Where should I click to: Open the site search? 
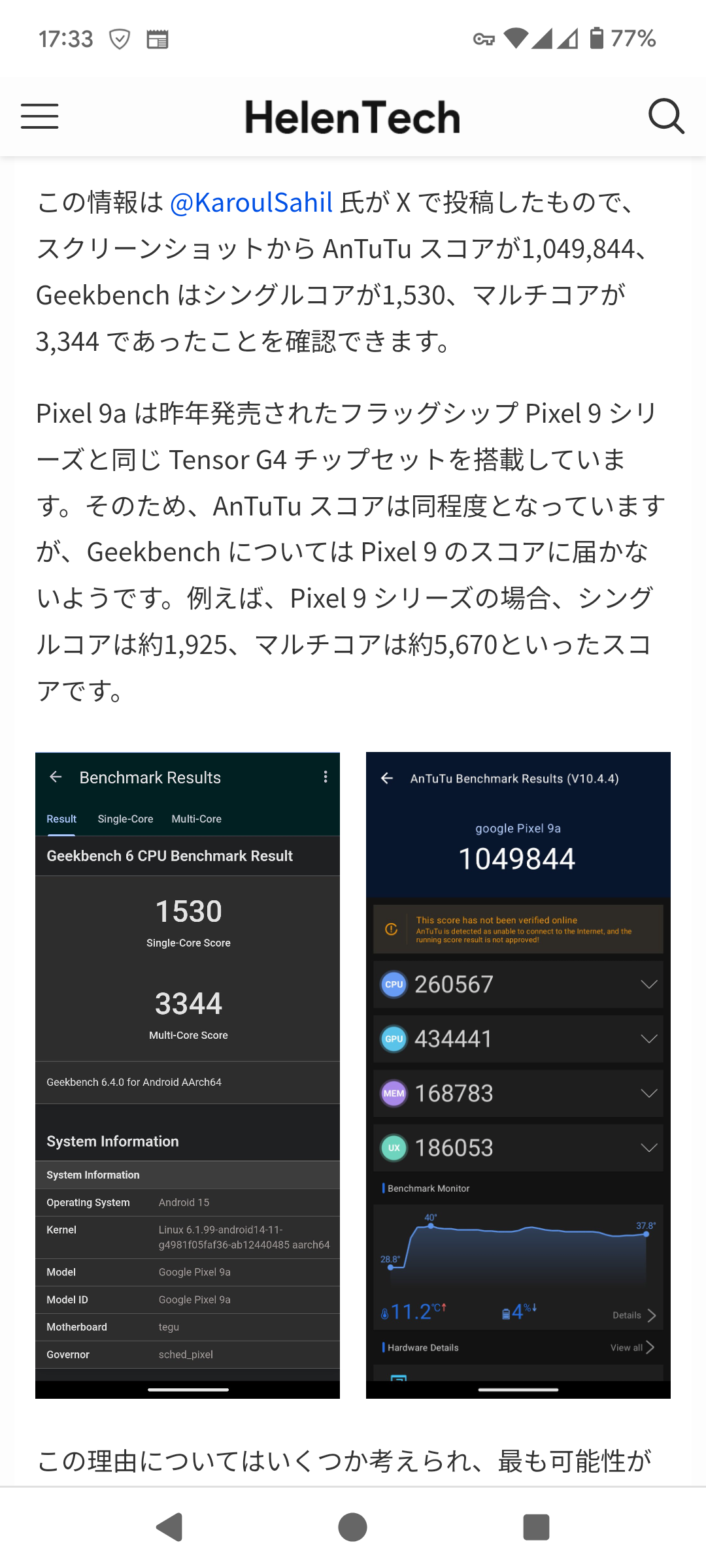tap(665, 116)
